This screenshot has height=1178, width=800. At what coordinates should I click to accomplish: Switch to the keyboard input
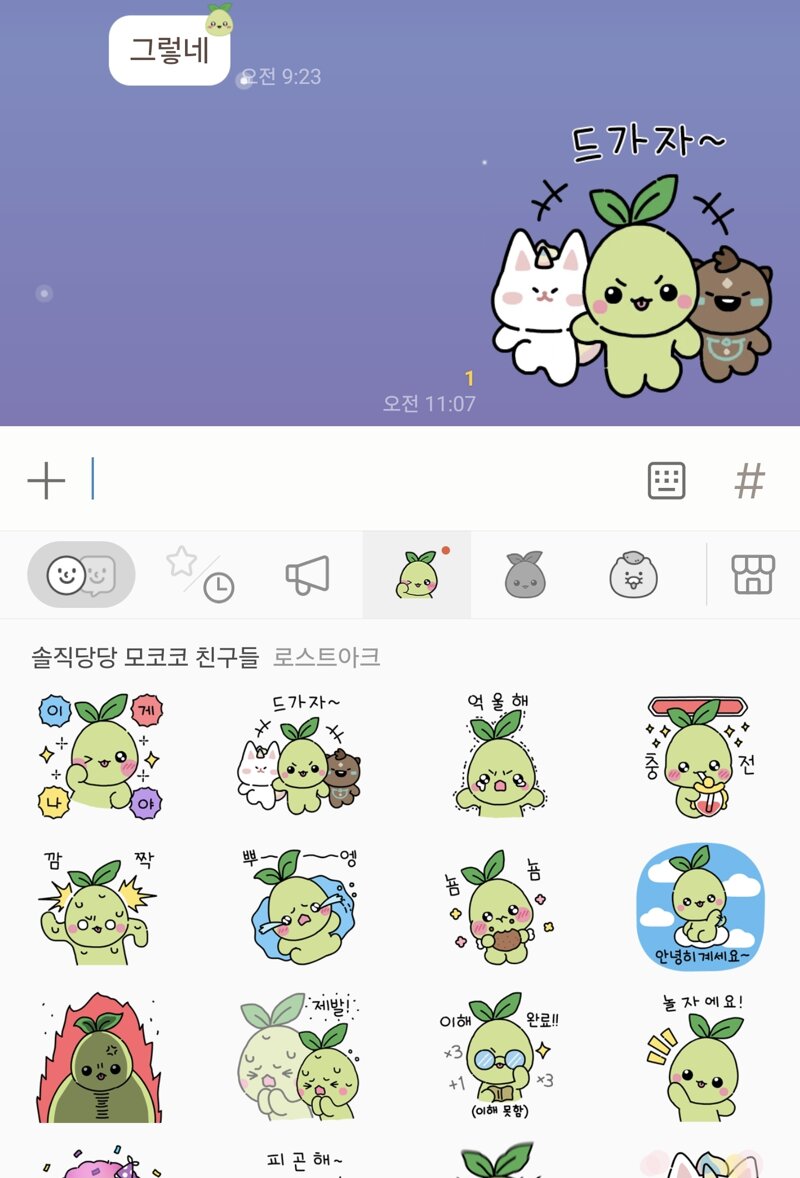pos(666,481)
